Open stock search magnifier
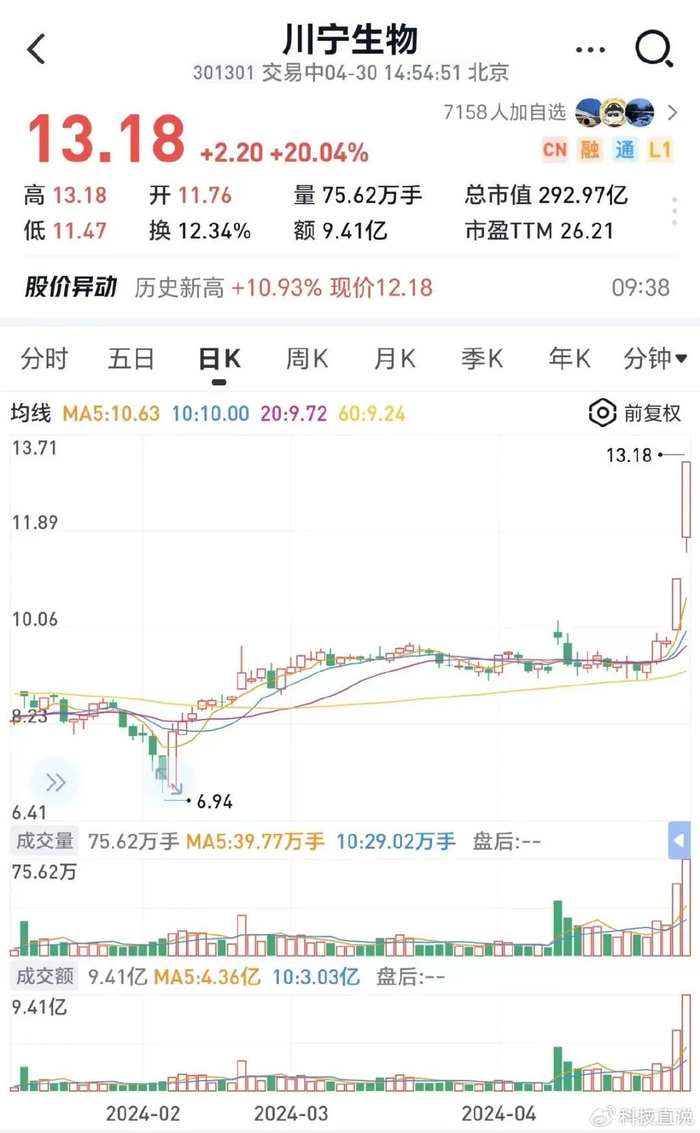The height and width of the screenshot is (1133, 700). click(654, 48)
